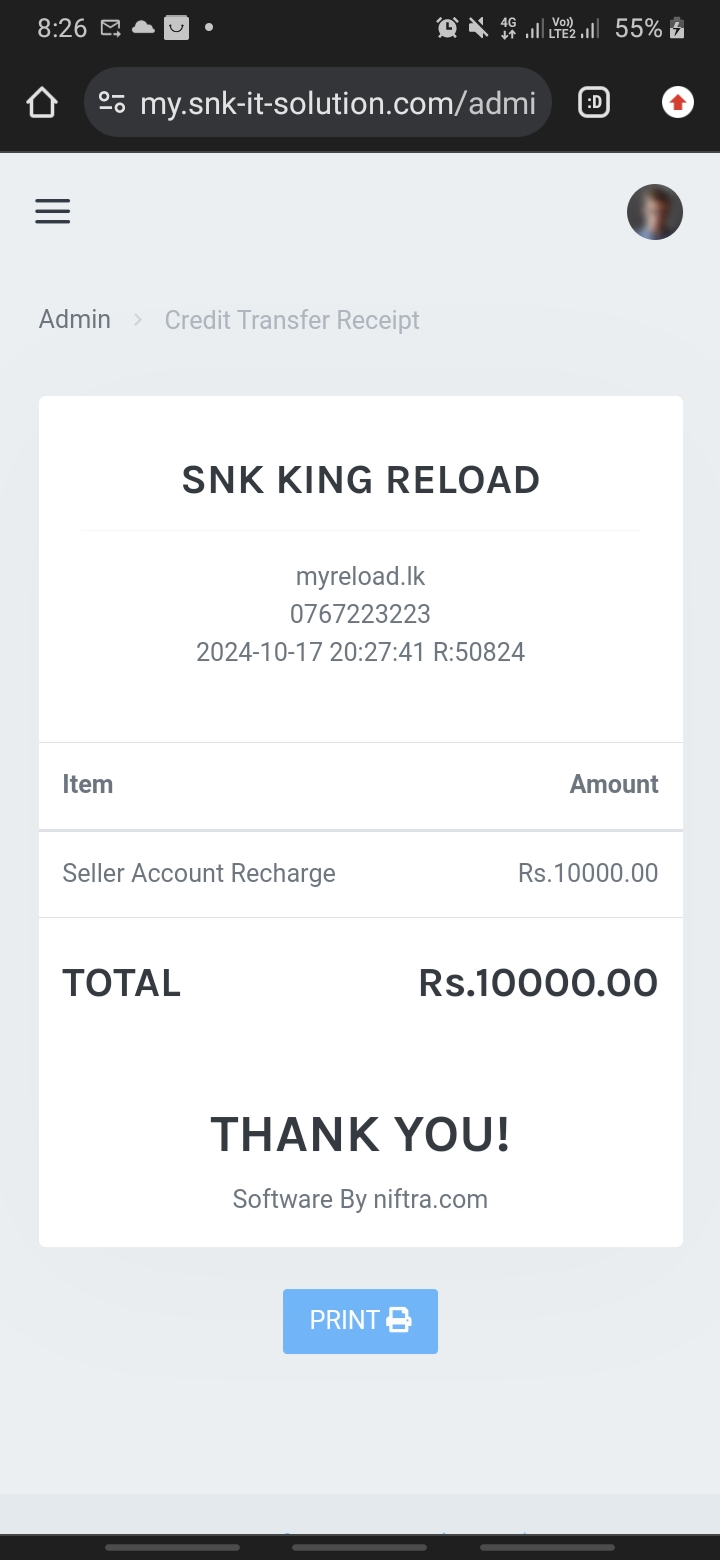Image resolution: width=720 pixels, height=1560 pixels.
Task: Edit the URL address bar
Action: tap(338, 103)
